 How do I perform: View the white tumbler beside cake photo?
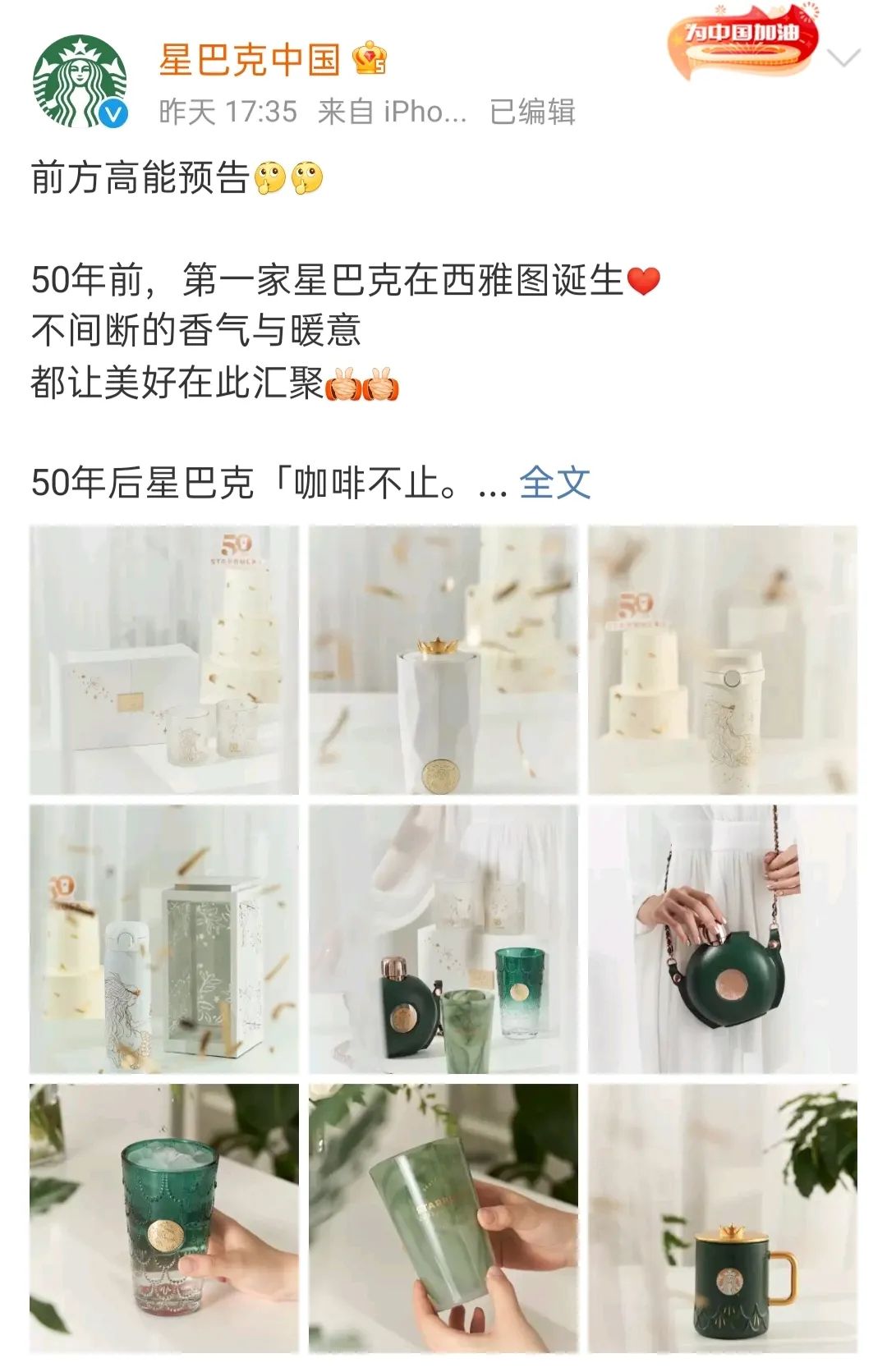tap(722, 660)
